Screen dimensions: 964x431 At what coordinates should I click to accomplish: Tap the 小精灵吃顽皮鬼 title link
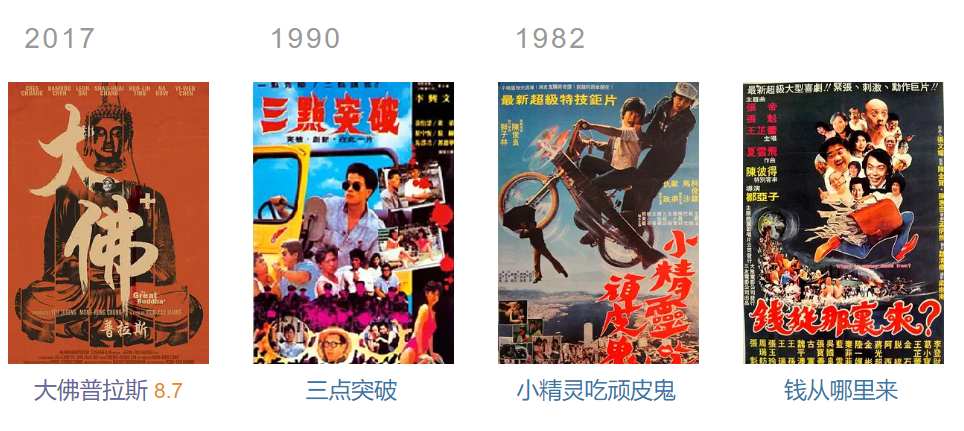pos(597,390)
